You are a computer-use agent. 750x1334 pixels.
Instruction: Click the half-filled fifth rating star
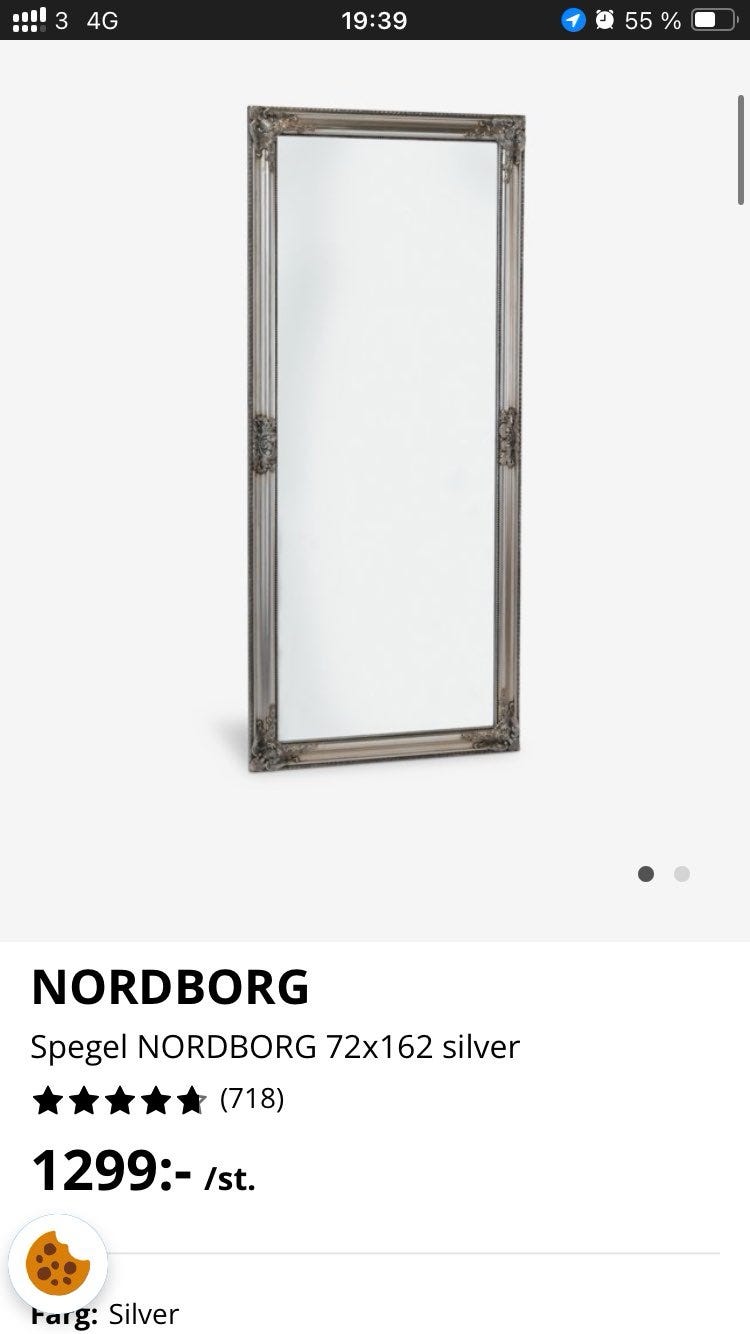(x=191, y=1098)
